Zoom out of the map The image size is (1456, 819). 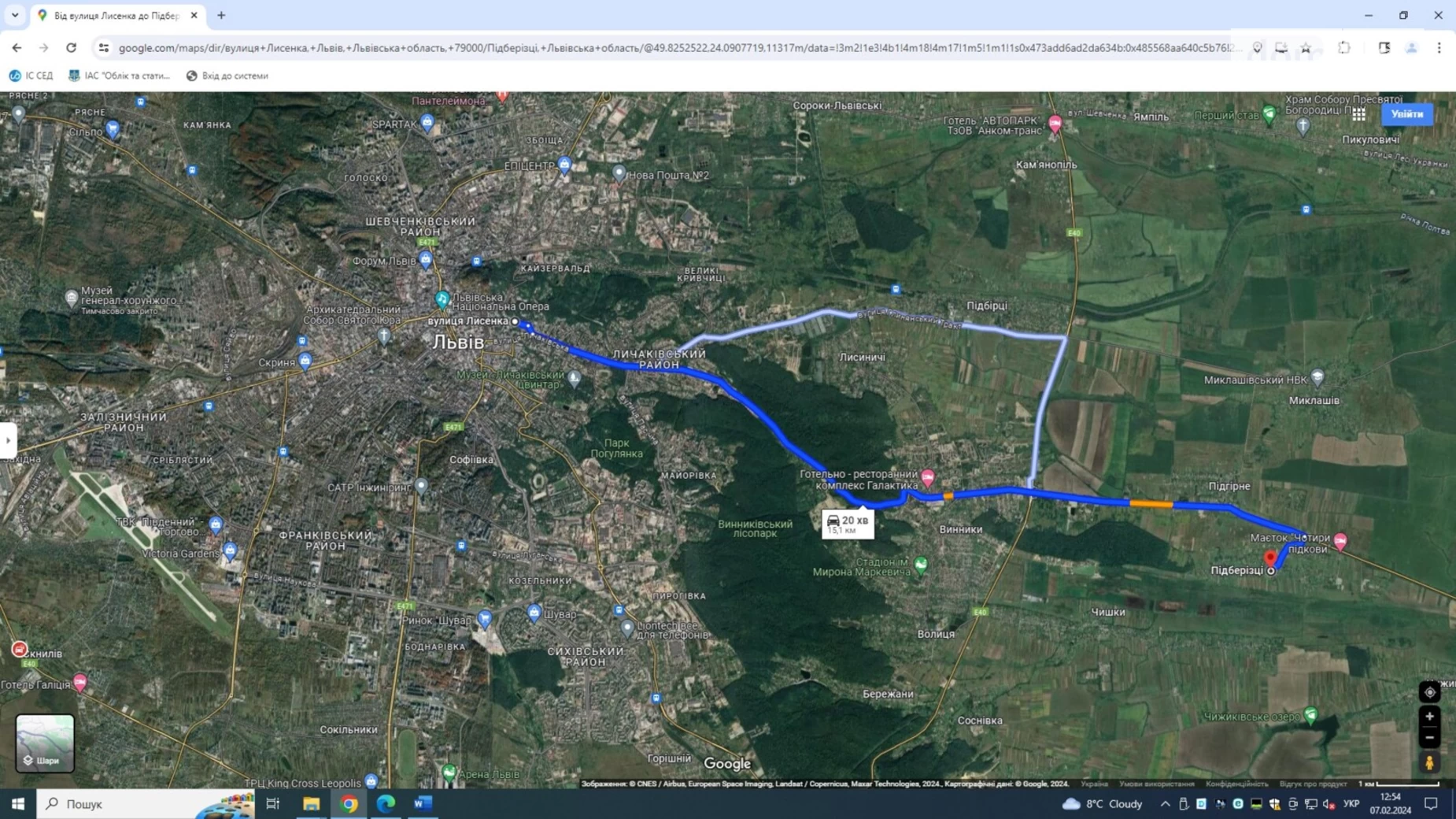1429,738
